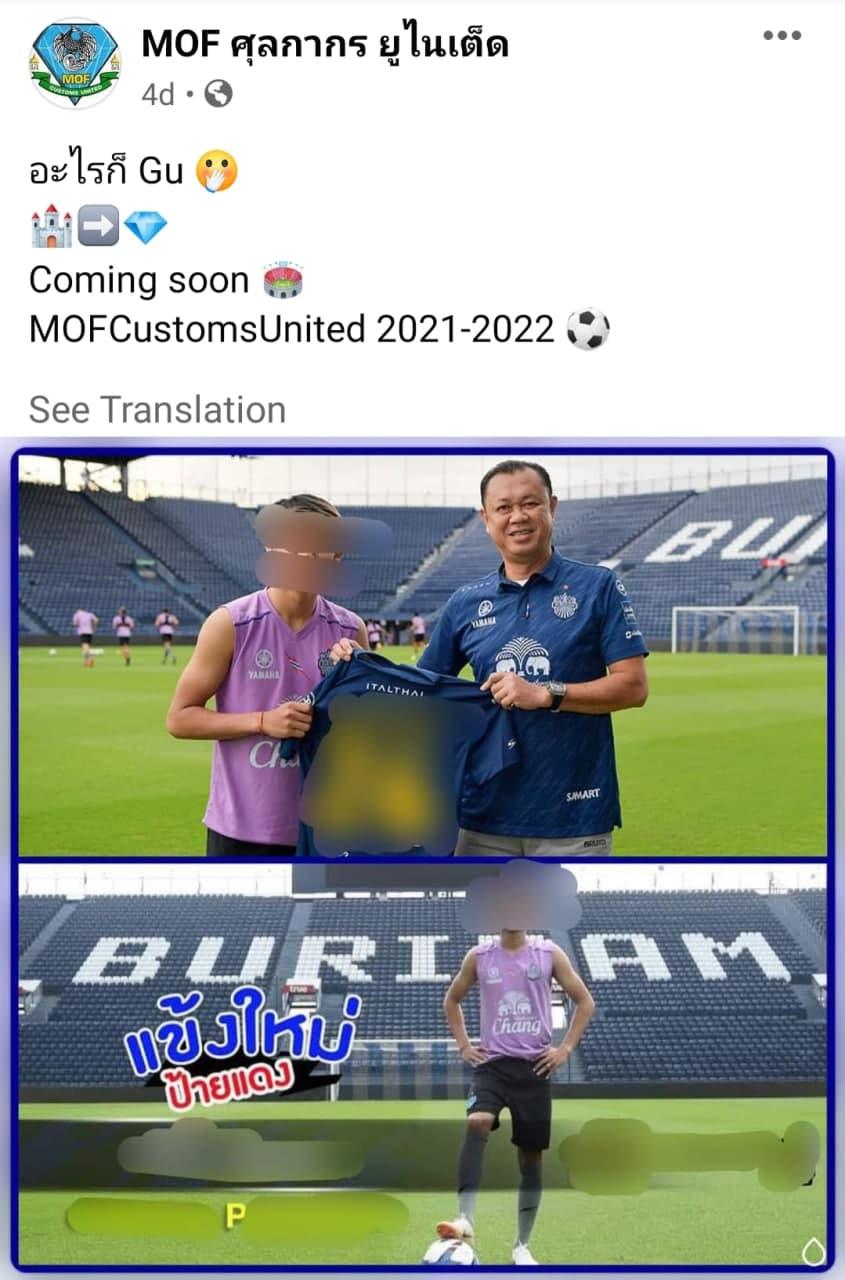Open MOF Customs United profile picture
Viewport: 845px width, 1280px height.
[x=74, y=62]
